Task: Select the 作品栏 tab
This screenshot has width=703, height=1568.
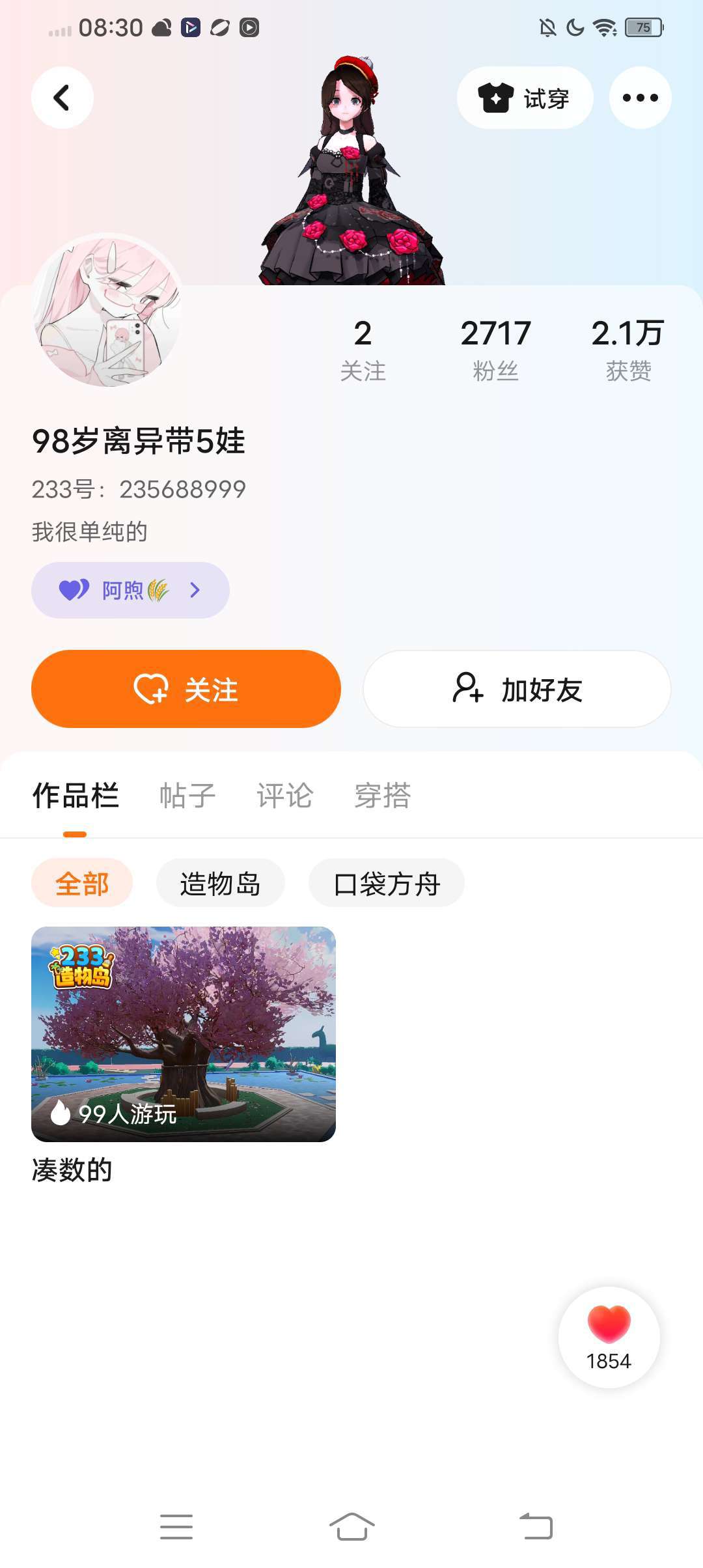Action: [76, 796]
